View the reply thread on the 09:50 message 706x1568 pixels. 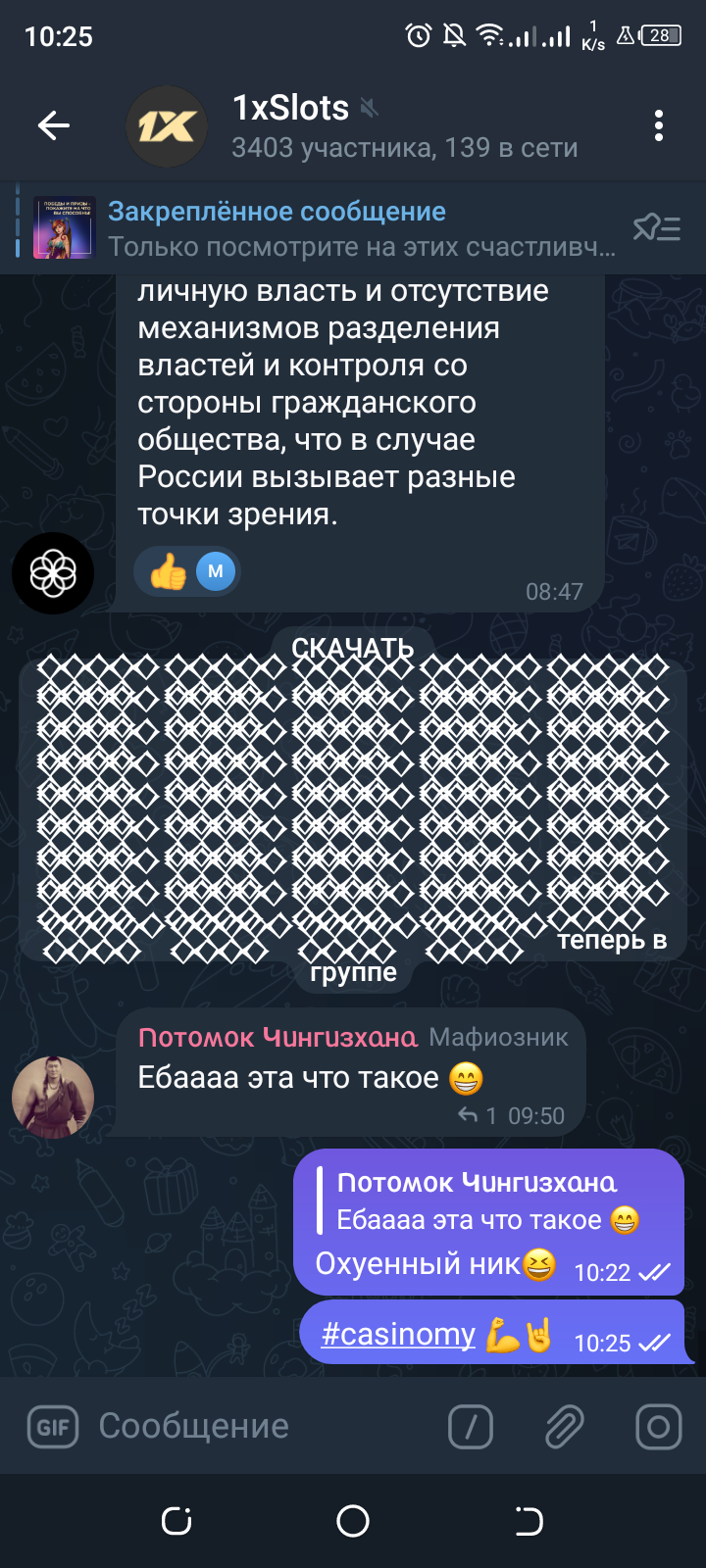(478, 1115)
